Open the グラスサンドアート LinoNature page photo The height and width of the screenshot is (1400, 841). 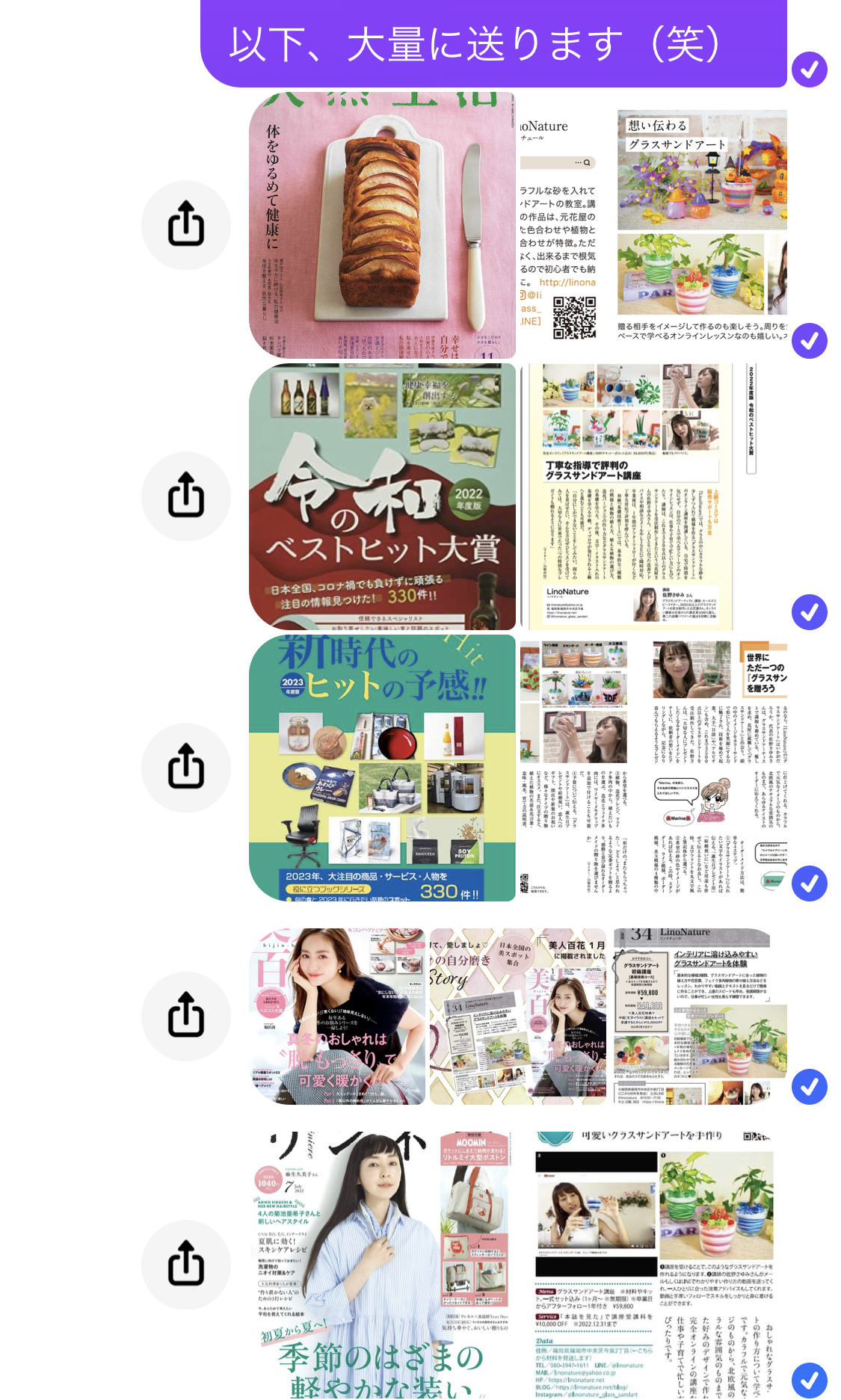coord(653,225)
